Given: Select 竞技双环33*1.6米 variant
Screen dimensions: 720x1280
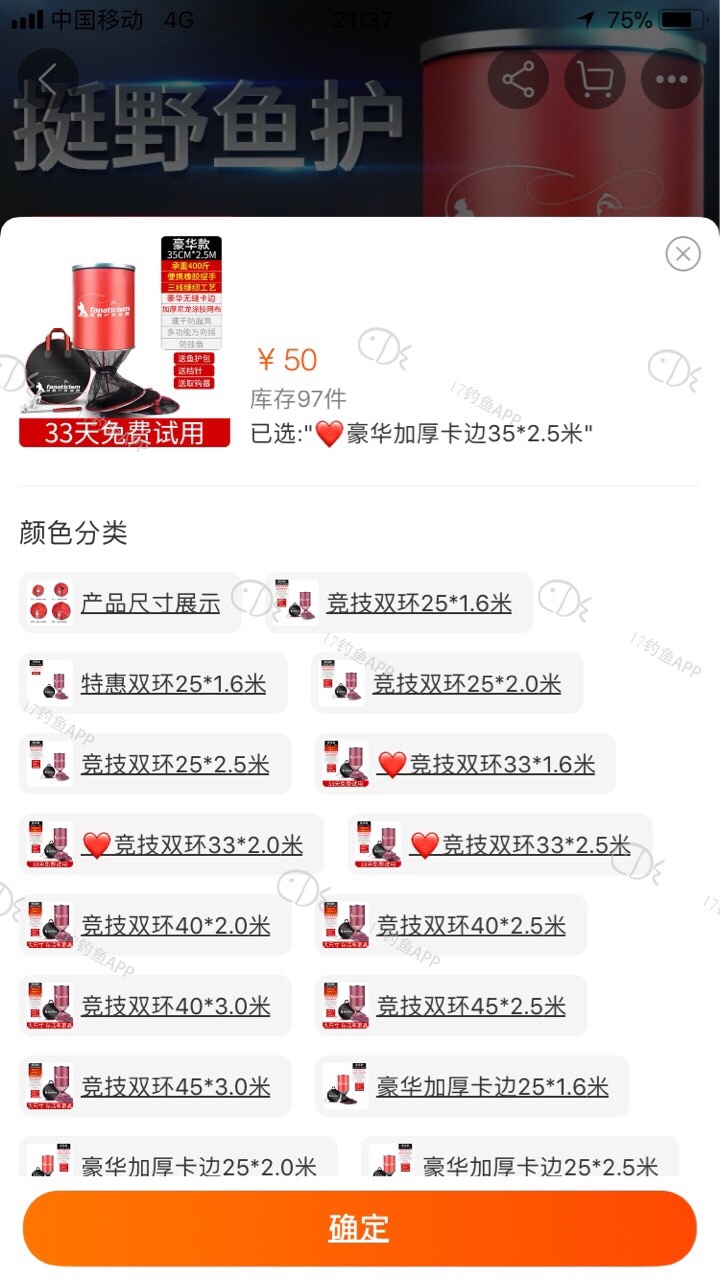Looking at the screenshot, I should [466, 765].
